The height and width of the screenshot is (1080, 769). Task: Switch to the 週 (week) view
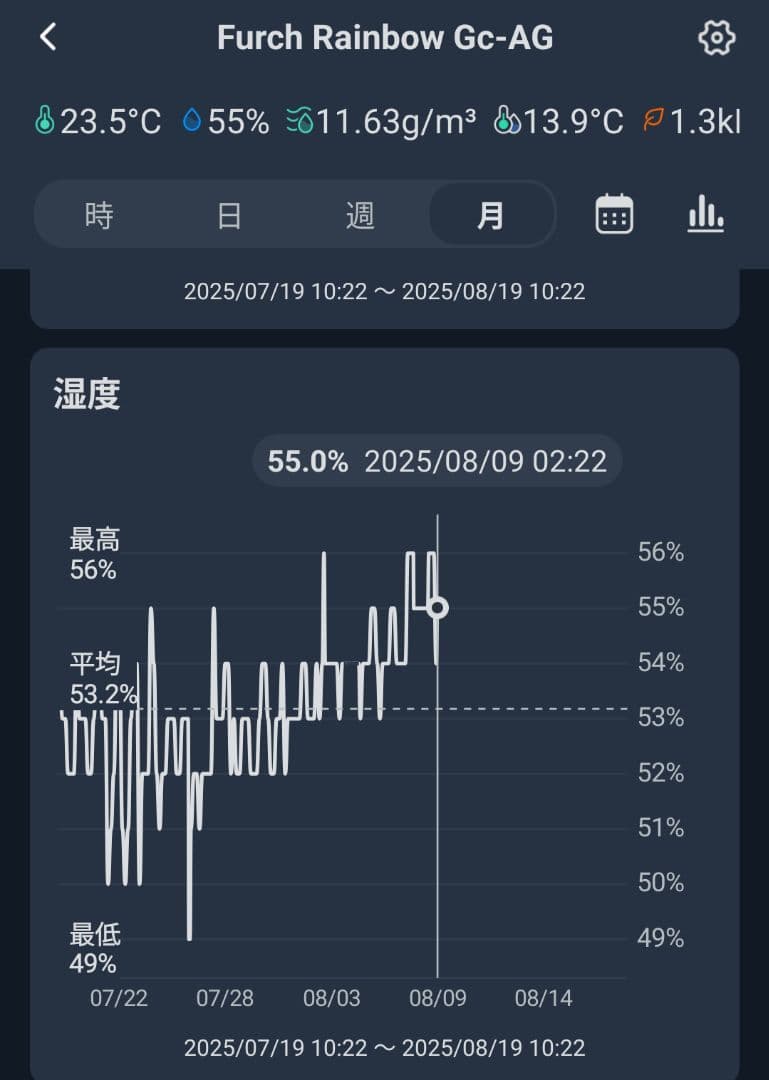pyautogui.click(x=360, y=215)
